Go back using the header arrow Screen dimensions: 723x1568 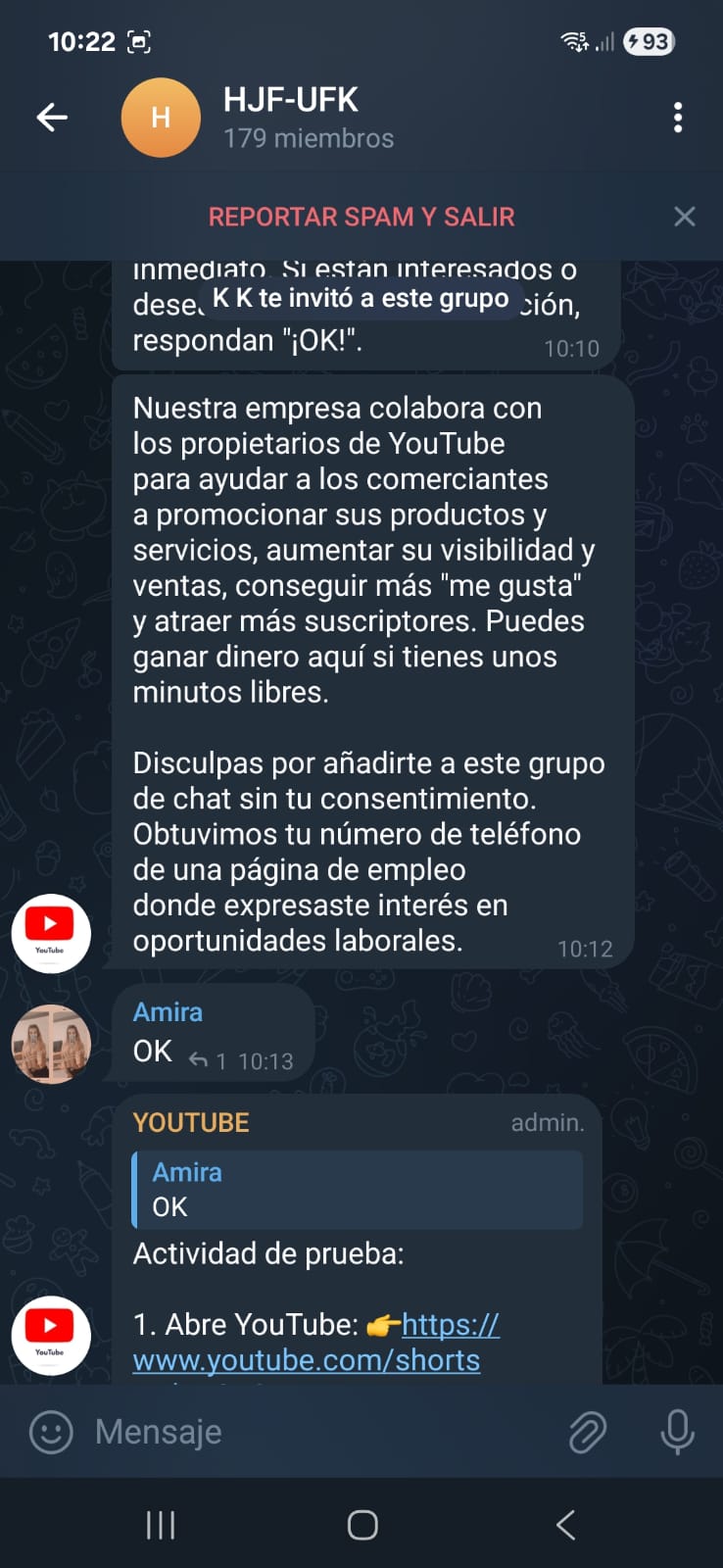pyautogui.click(x=52, y=118)
